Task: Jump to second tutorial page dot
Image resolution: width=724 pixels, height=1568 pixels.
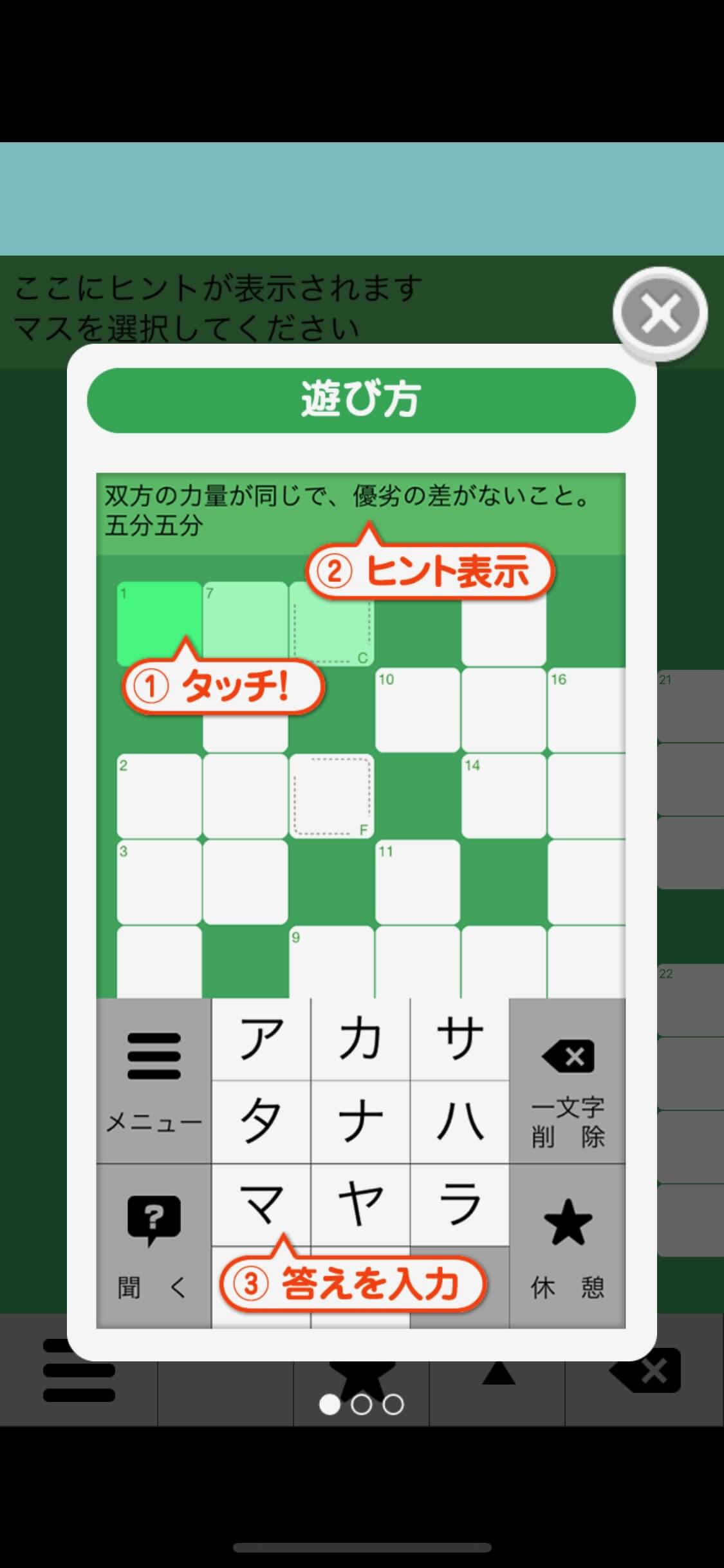Action: point(361,1405)
